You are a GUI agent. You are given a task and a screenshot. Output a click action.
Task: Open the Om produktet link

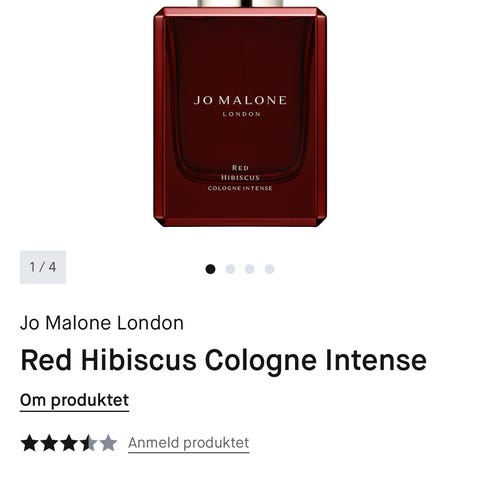point(74,400)
